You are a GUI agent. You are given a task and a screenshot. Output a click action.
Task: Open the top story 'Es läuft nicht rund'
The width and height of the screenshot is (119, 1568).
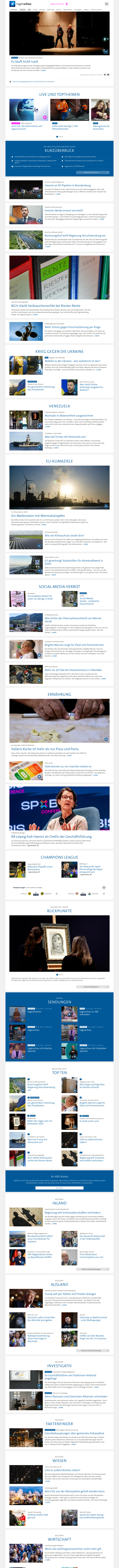(24, 62)
